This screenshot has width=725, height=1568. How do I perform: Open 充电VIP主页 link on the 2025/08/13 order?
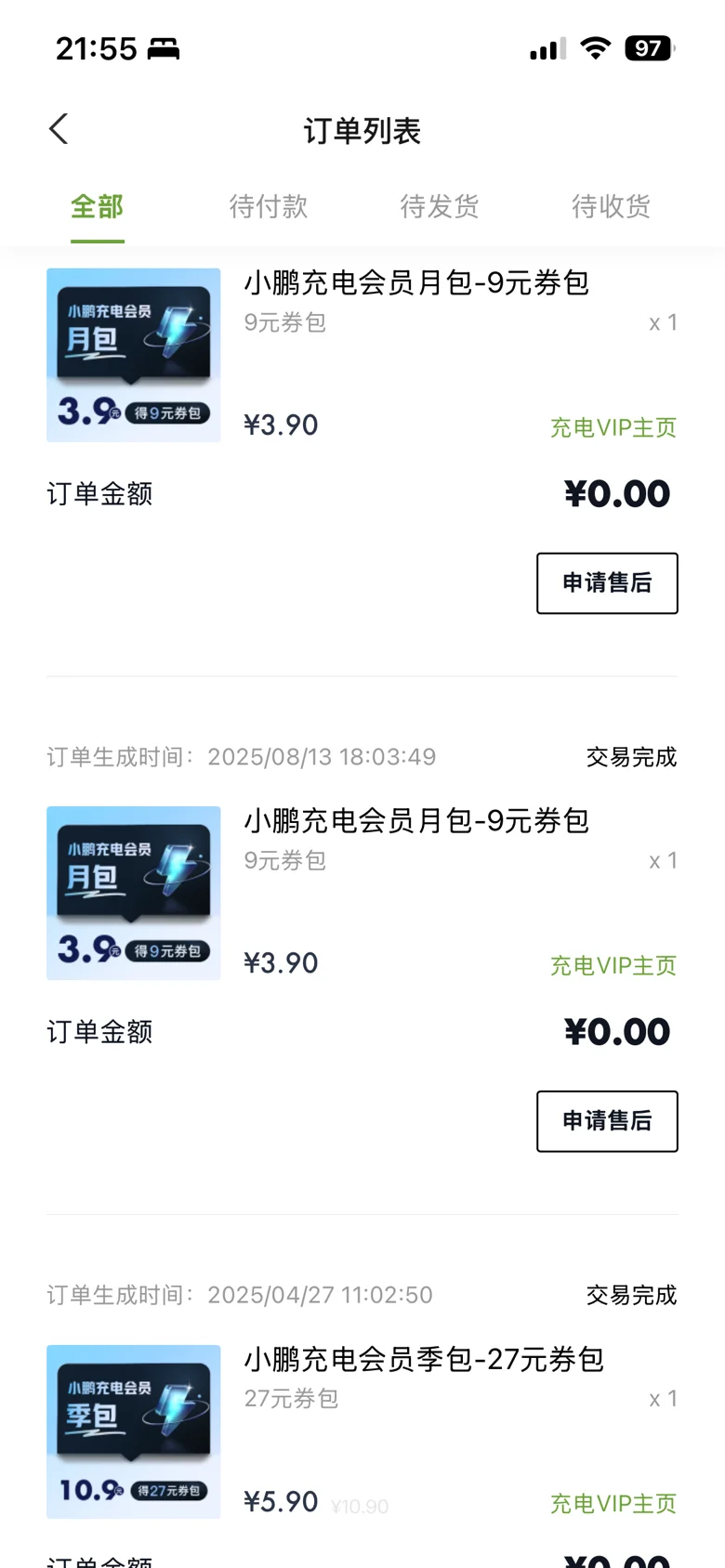[x=613, y=966]
